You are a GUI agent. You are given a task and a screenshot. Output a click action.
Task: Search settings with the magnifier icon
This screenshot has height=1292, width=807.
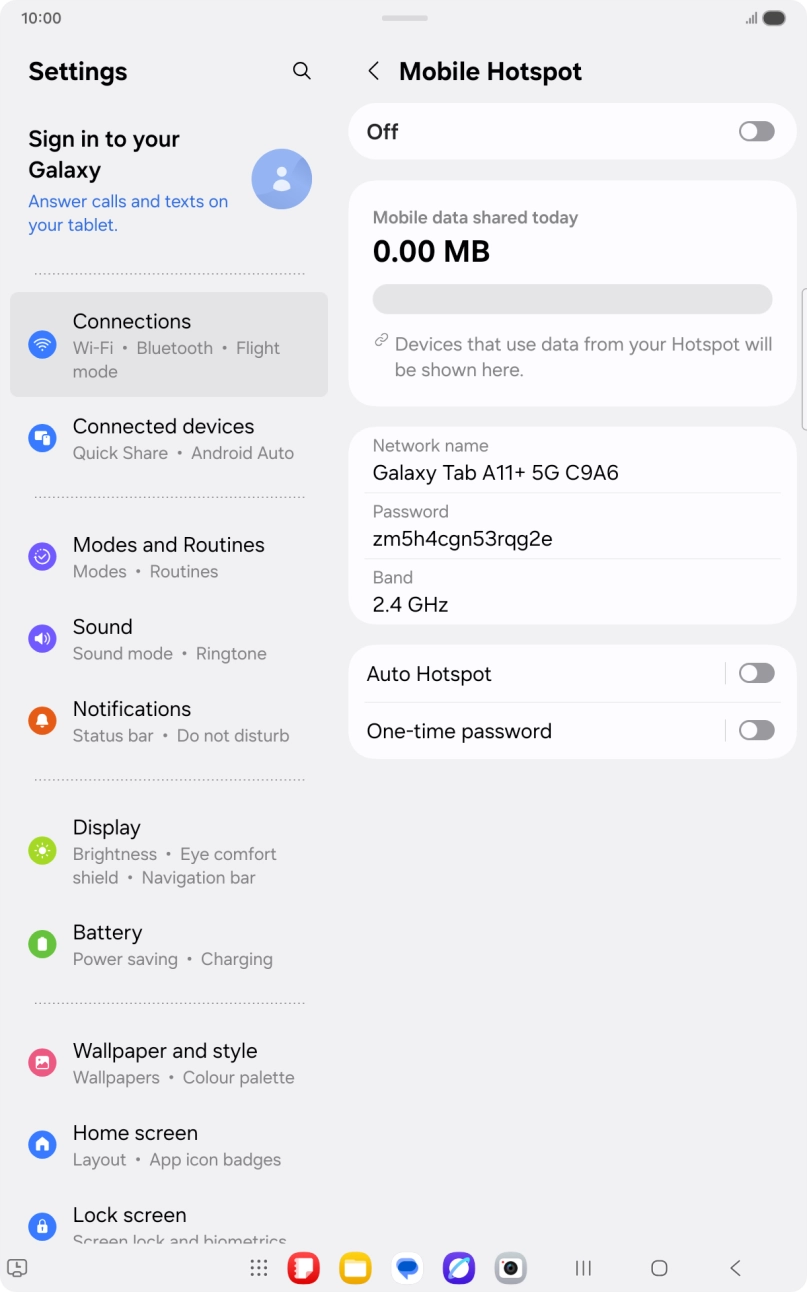pos(301,71)
